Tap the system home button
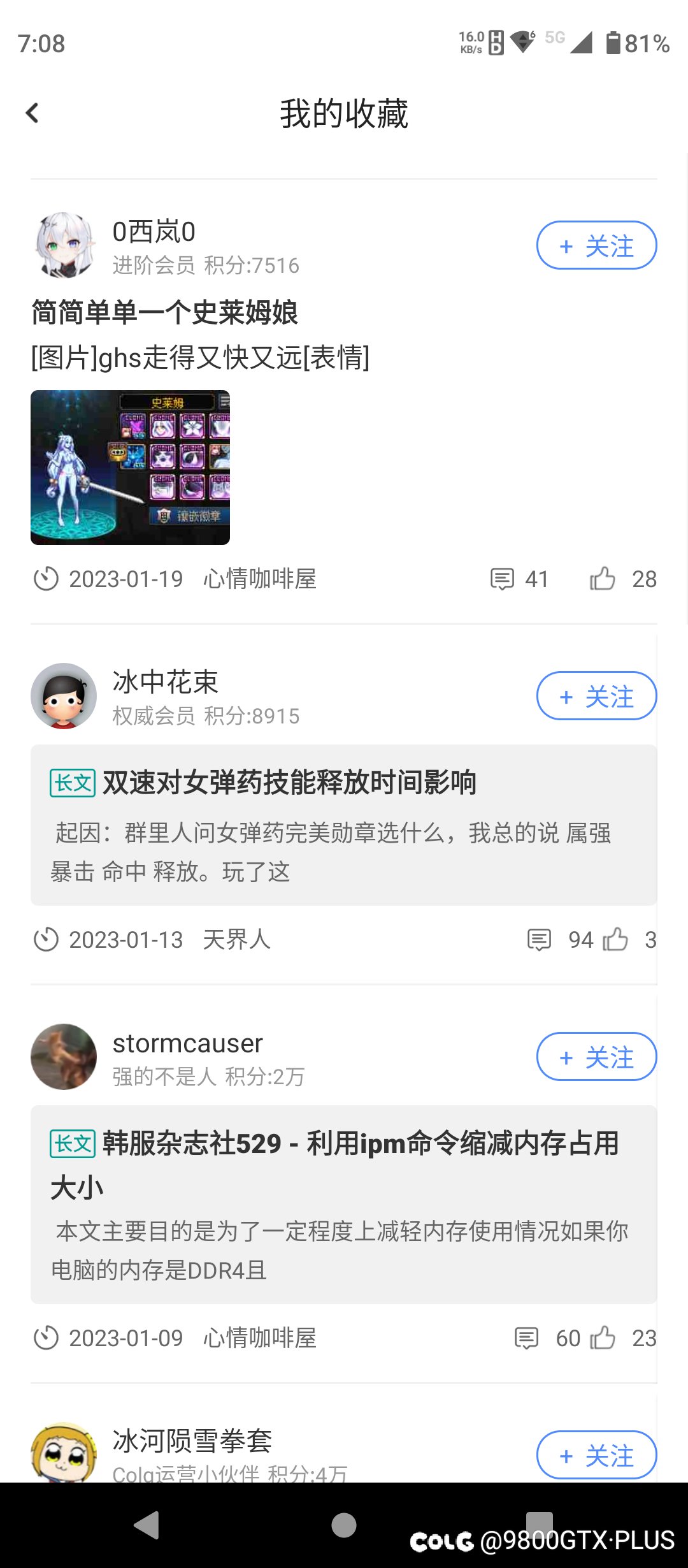 344,1525
